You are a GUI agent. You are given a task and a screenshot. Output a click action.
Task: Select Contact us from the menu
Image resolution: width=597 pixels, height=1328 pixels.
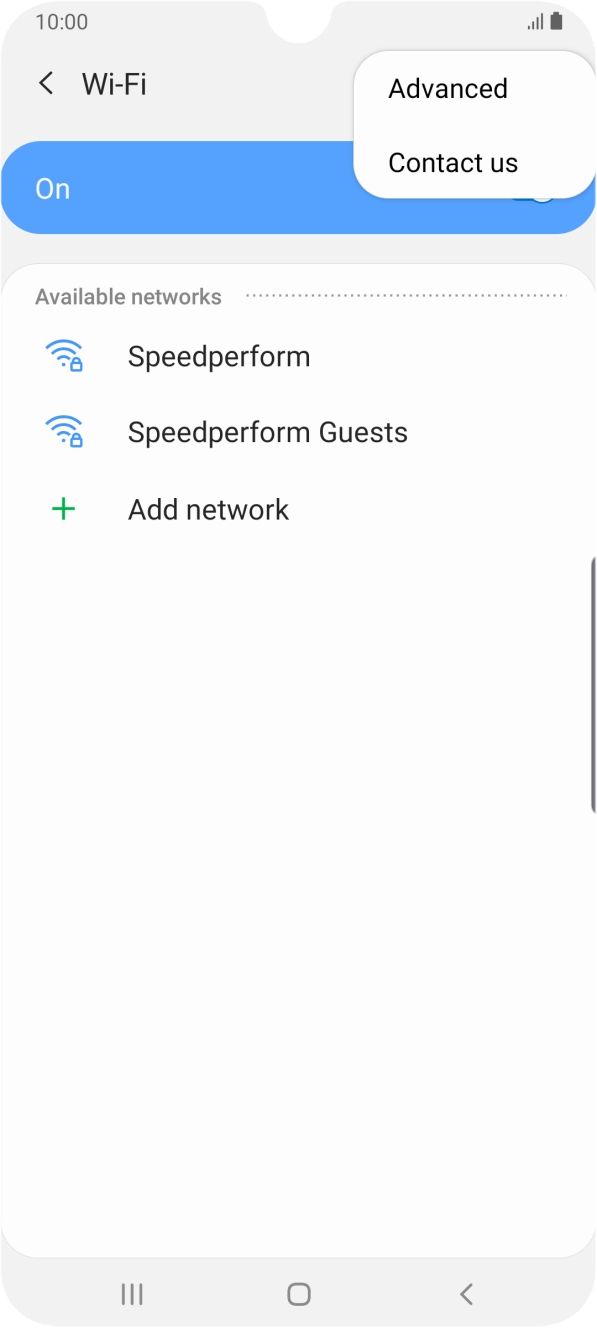474,163
